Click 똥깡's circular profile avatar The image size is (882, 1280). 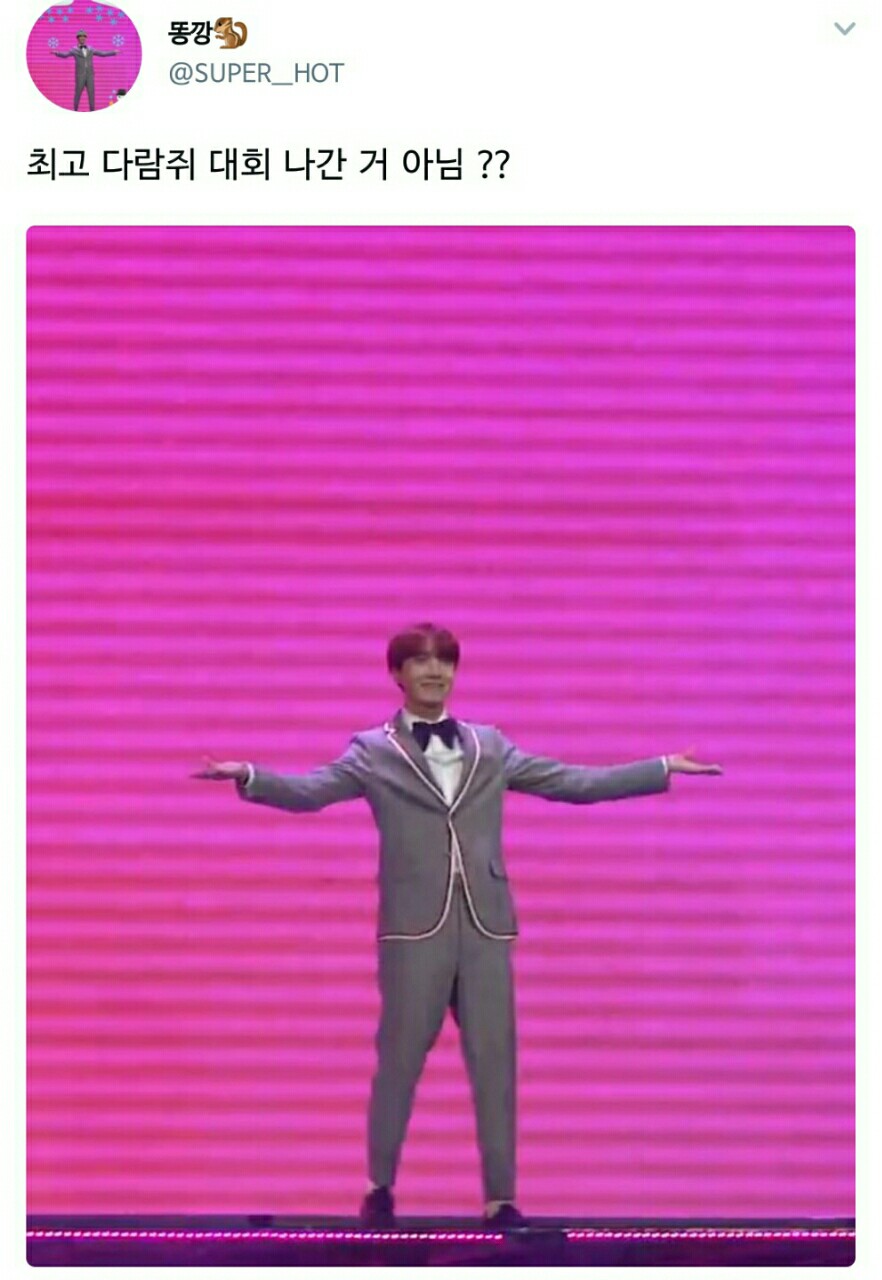click(85, 57)
